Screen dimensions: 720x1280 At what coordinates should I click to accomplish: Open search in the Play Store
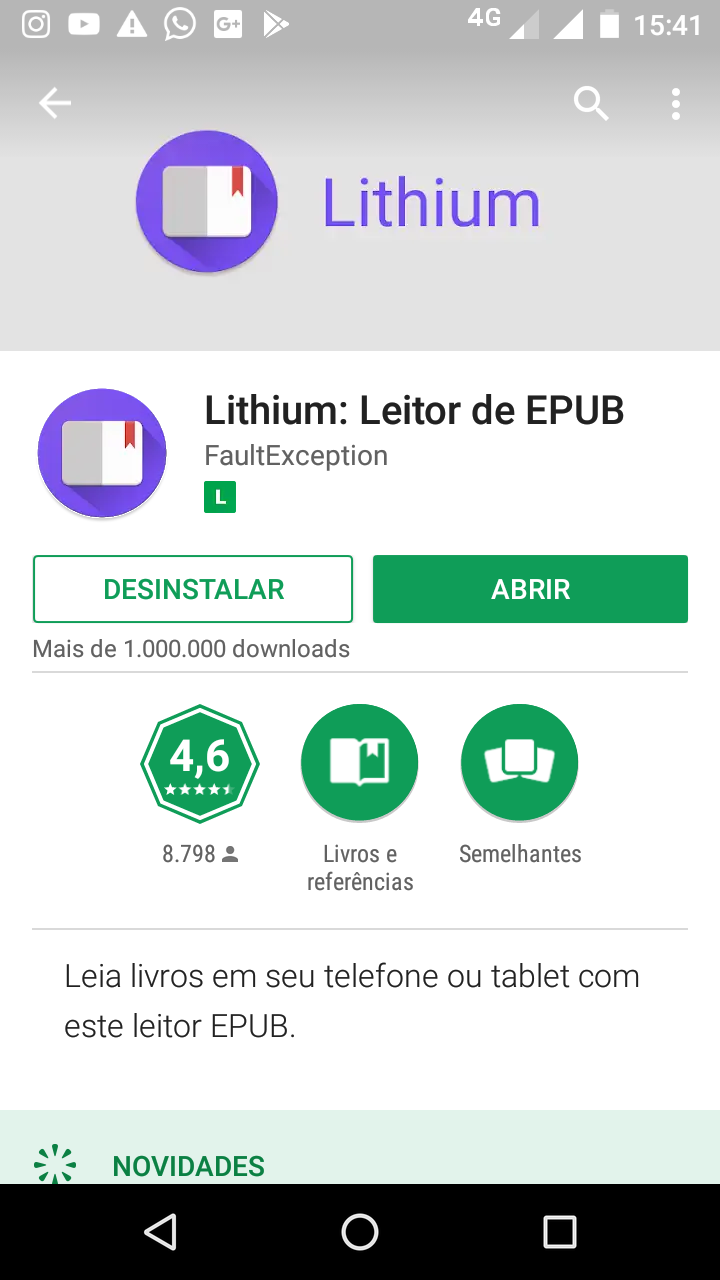[591, 103]
